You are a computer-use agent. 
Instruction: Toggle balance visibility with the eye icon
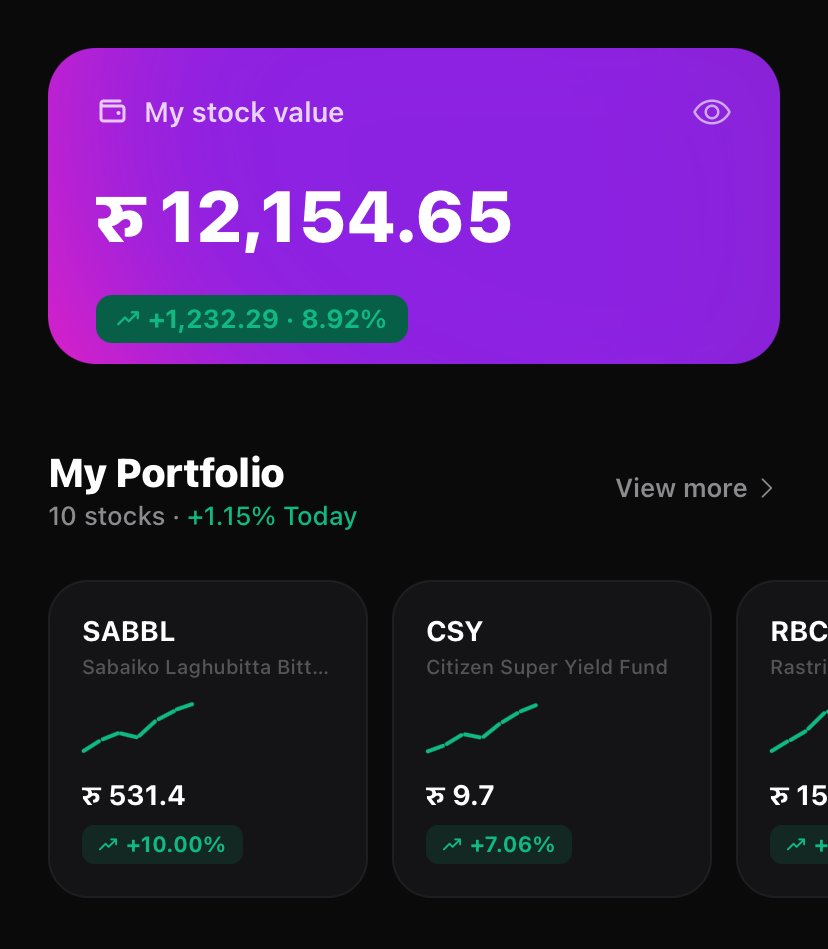click(x=711, y=112)
